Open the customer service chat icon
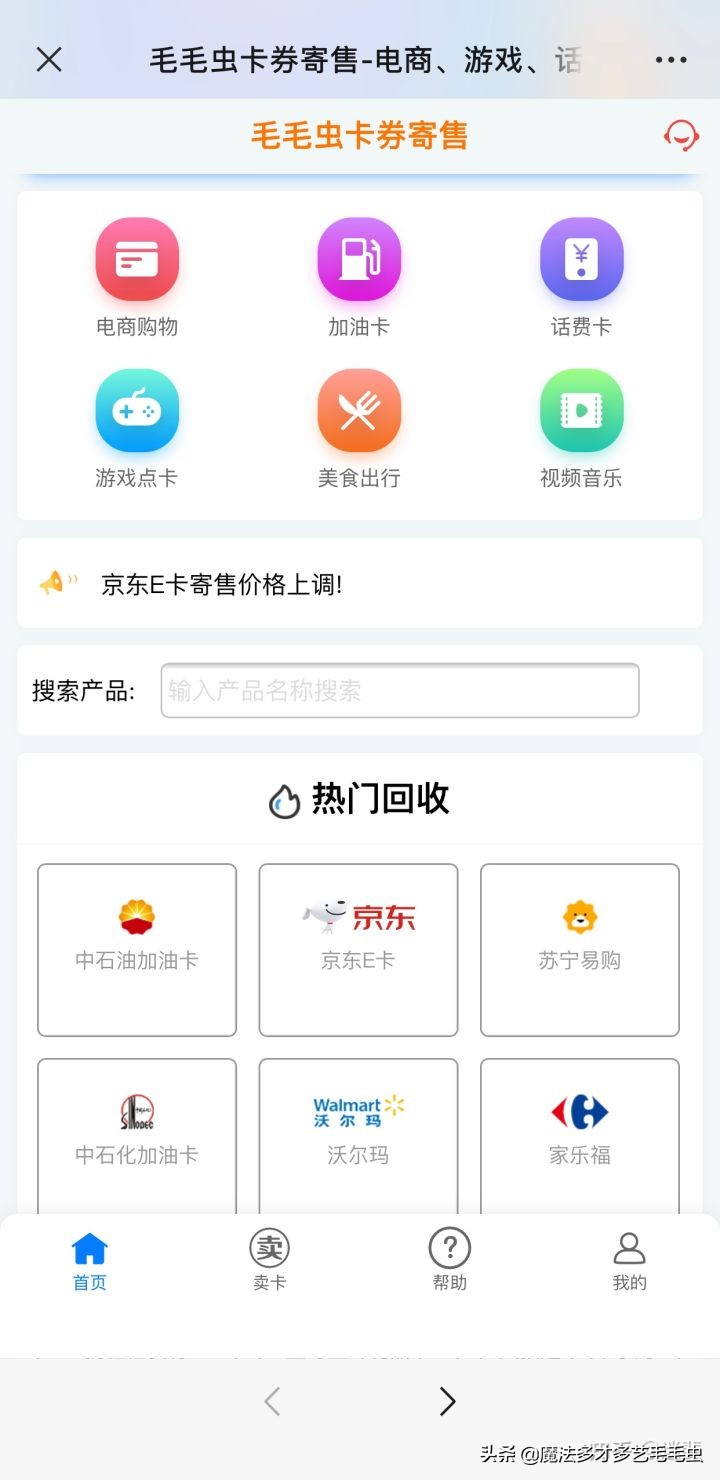 (681, 136)
